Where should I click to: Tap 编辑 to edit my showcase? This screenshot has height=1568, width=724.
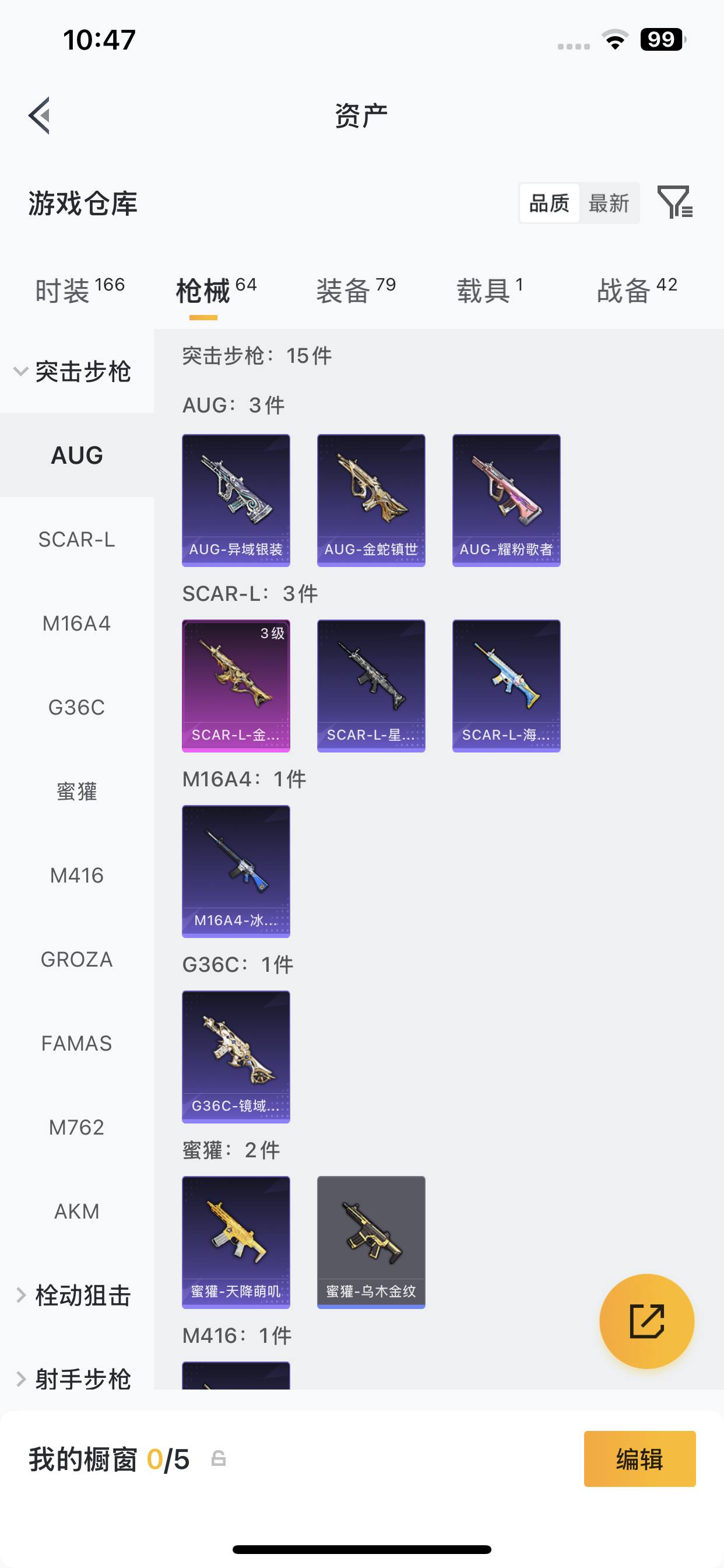[x=639, y=1459]
